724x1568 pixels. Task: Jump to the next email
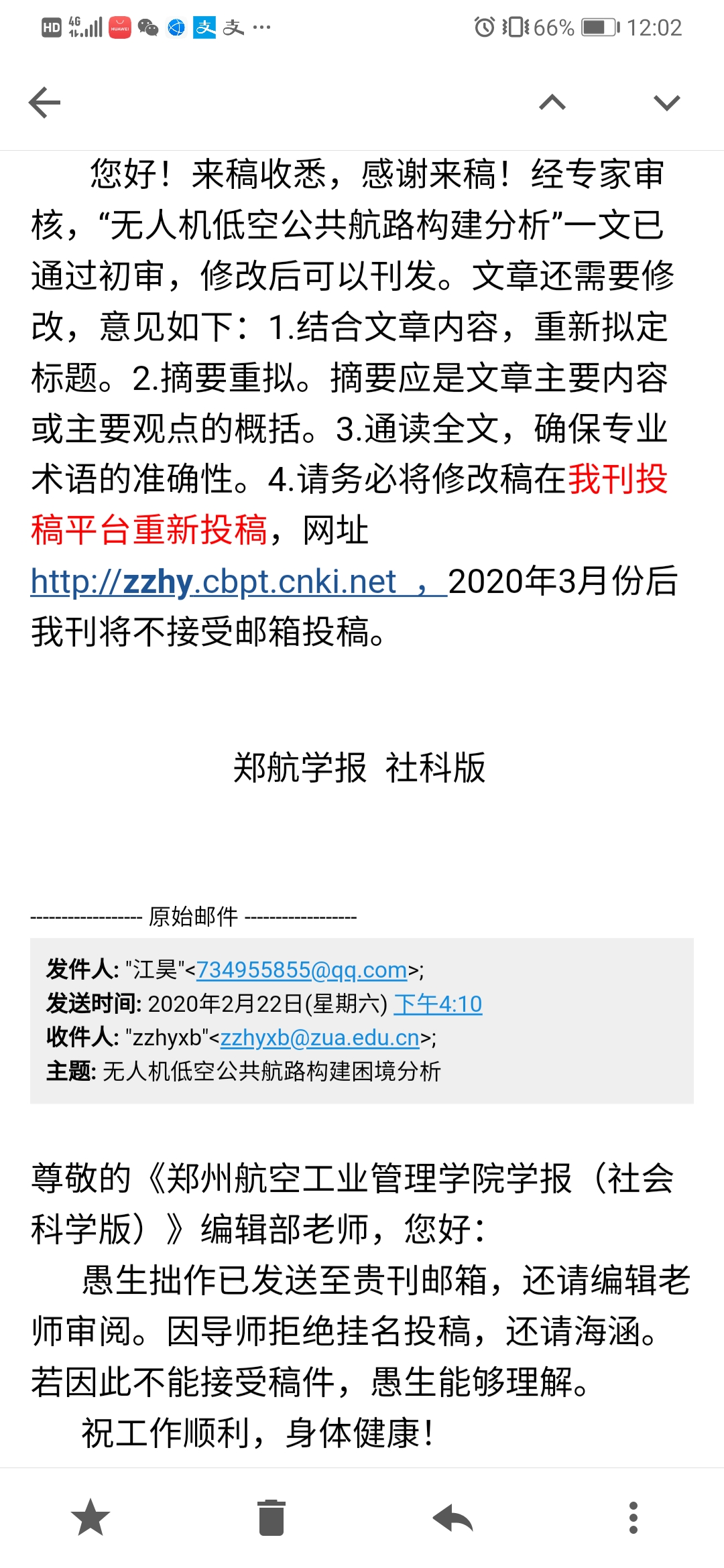point(666,103)
